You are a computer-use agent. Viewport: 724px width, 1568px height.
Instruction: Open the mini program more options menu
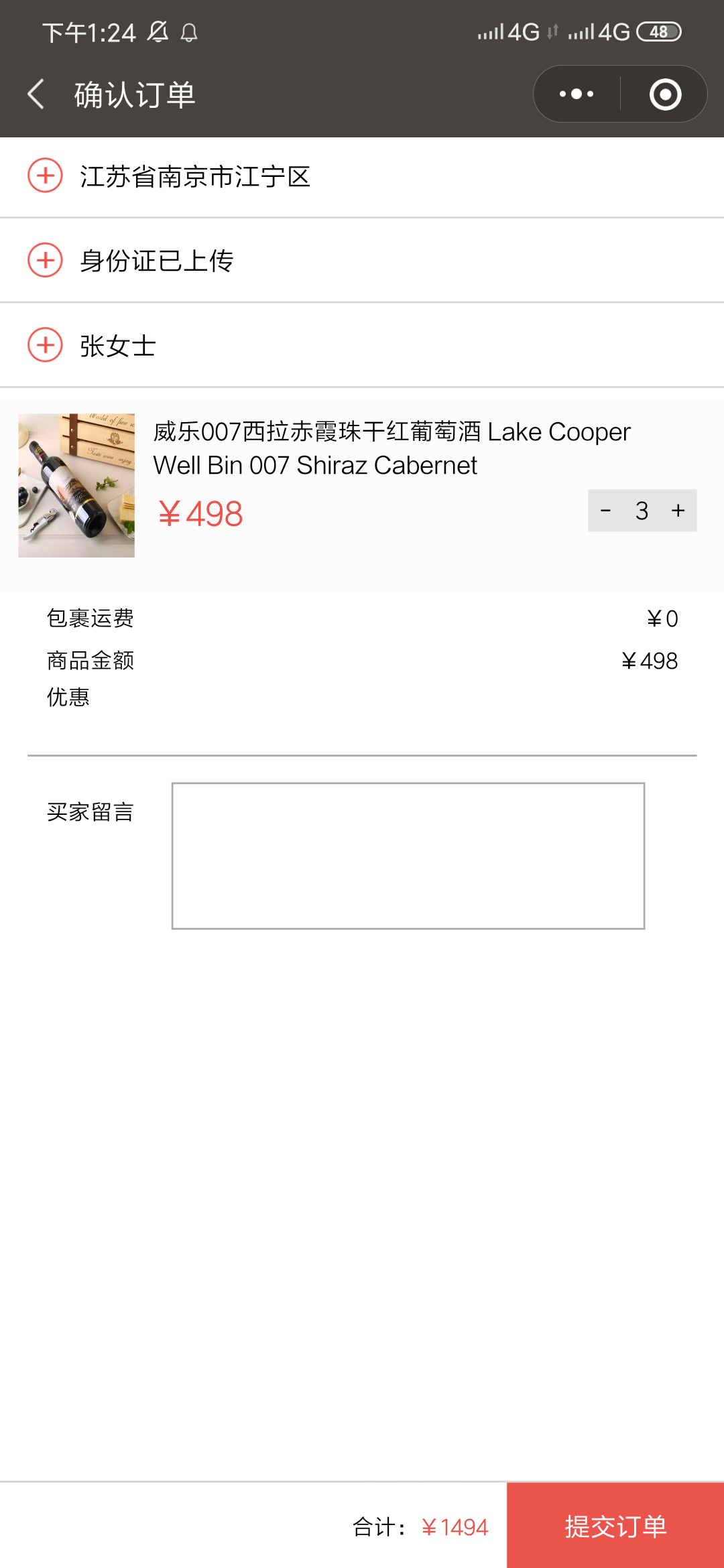[577, 94]
